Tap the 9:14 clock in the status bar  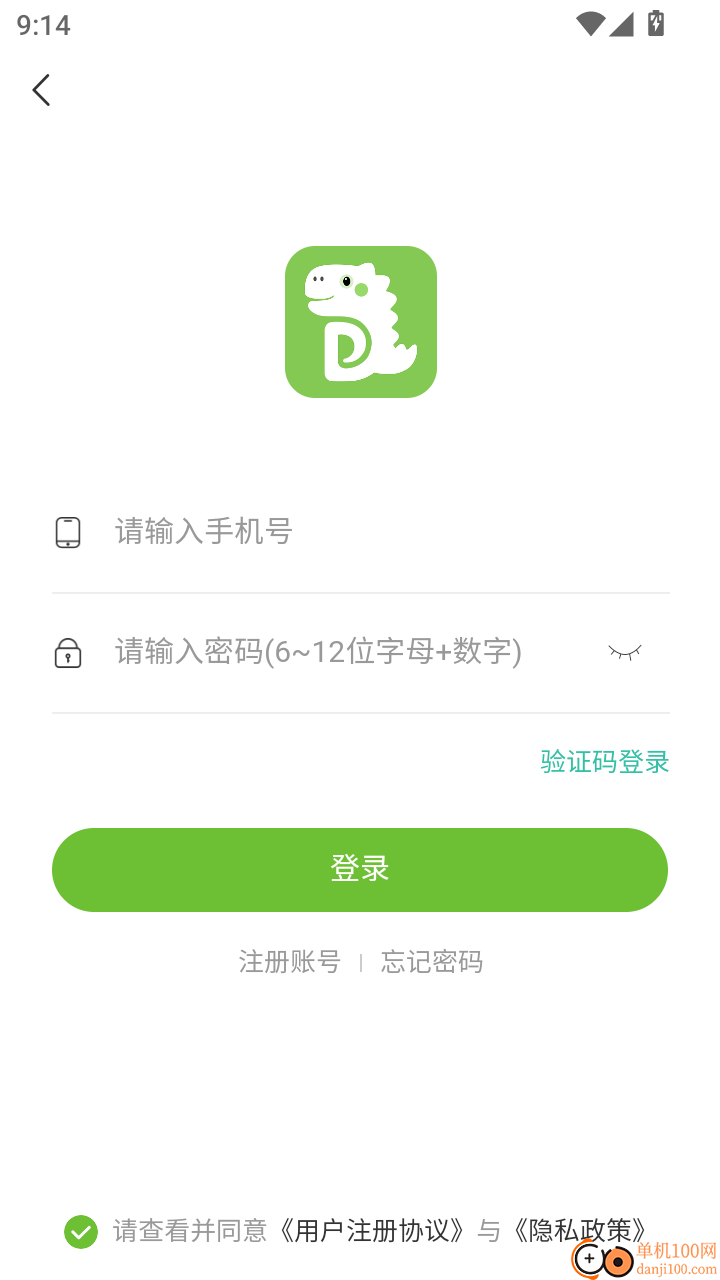44,24
